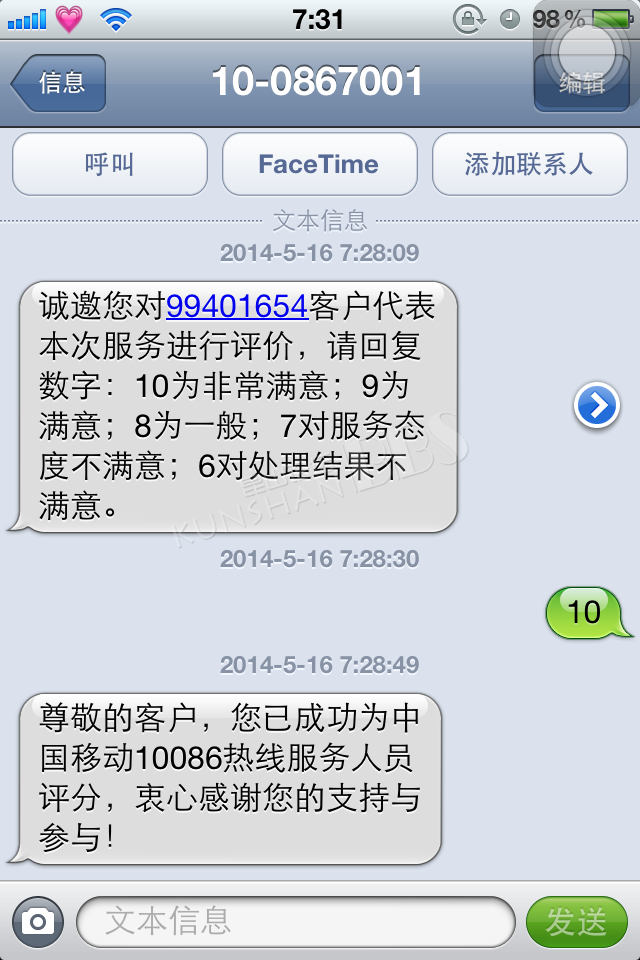The height and width of the screenshot is (960, 640).
Task: Tap the AssistiveTouch floating button
Action: [587, 45]
